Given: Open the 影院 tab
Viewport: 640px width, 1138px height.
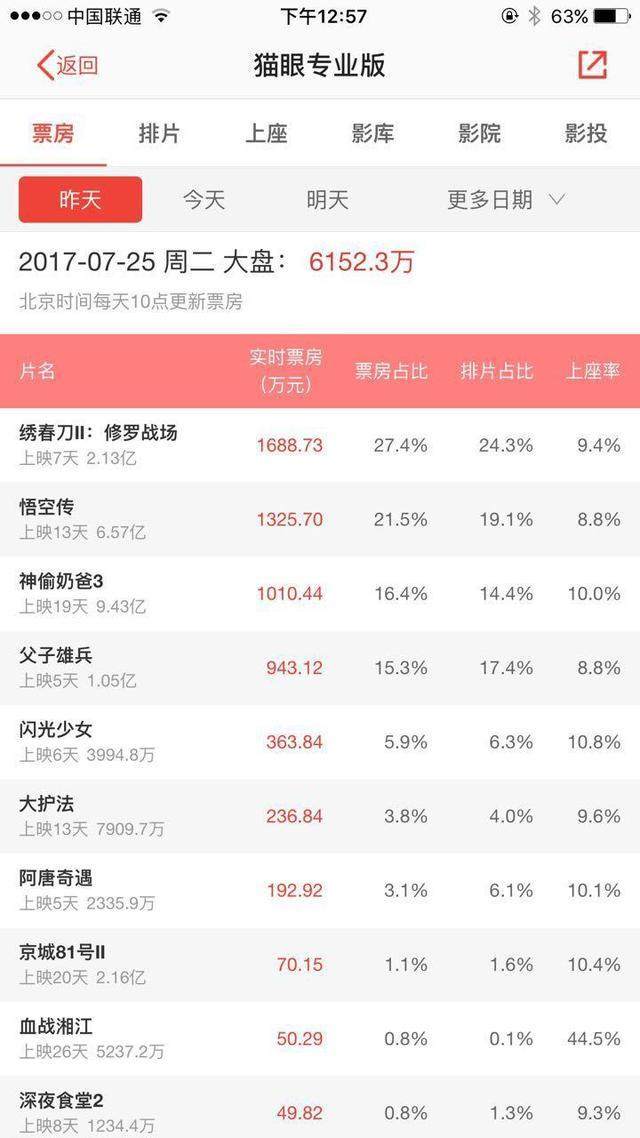Looking at the screenshot, I should 479,133.
